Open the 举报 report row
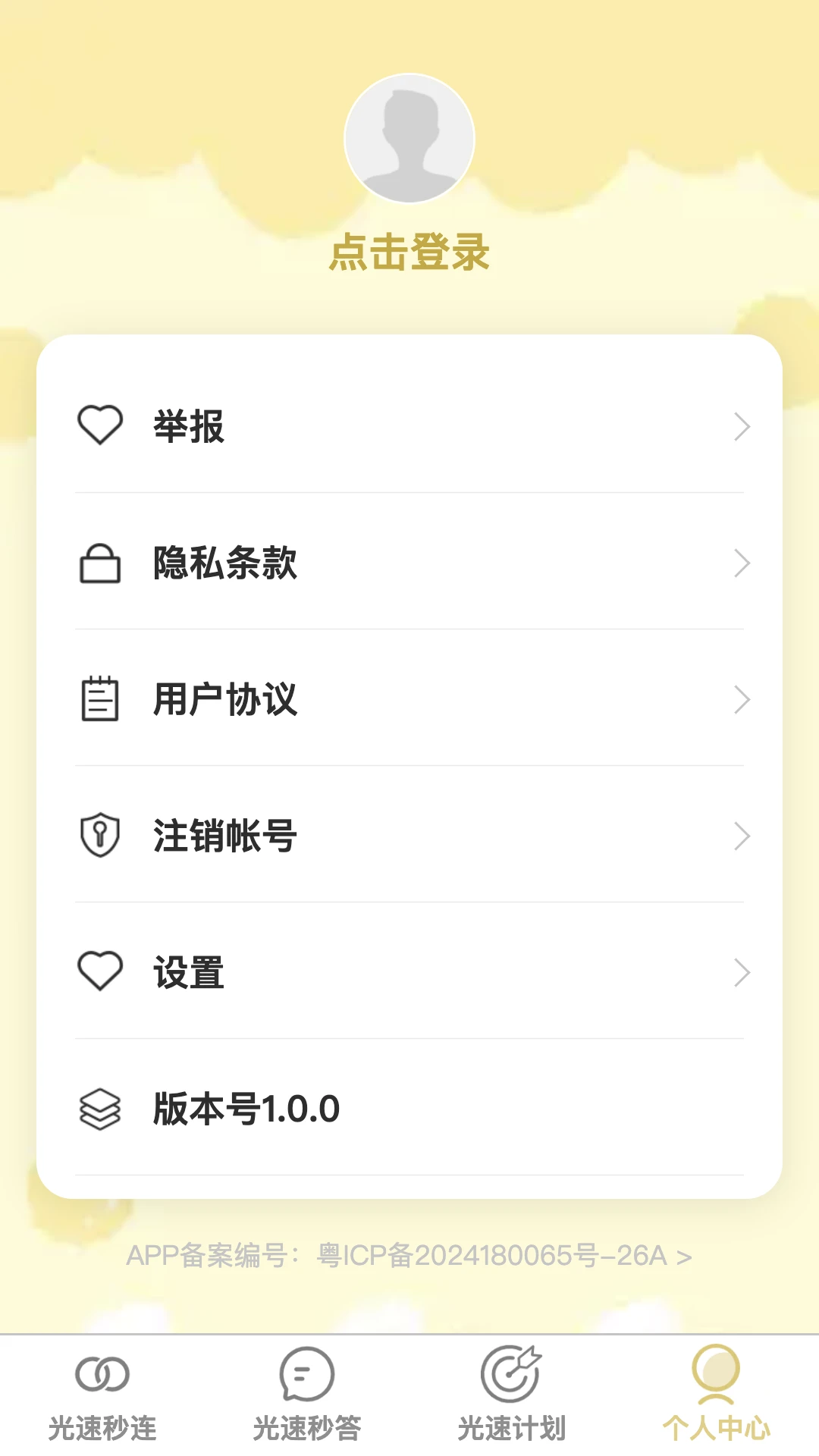The height and width of the screenshot is (1456, 819). click(409, 426)
